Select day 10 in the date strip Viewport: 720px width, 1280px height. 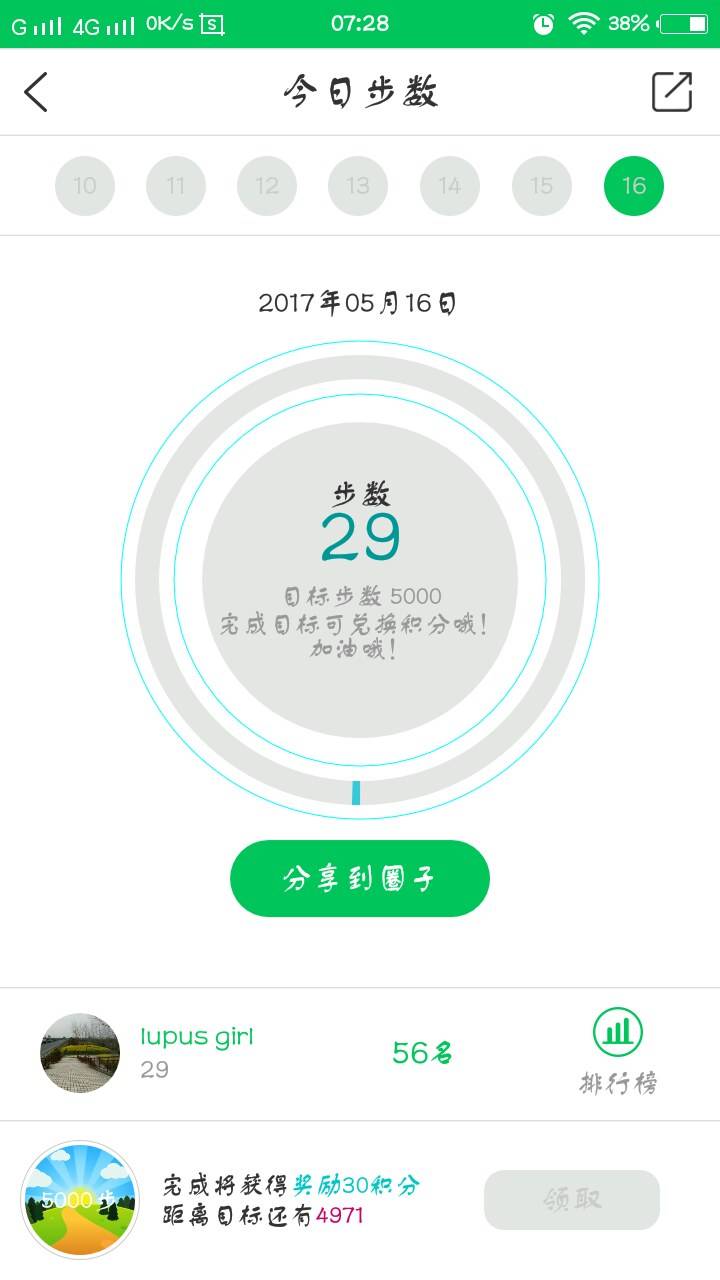[x=85, y=186]
